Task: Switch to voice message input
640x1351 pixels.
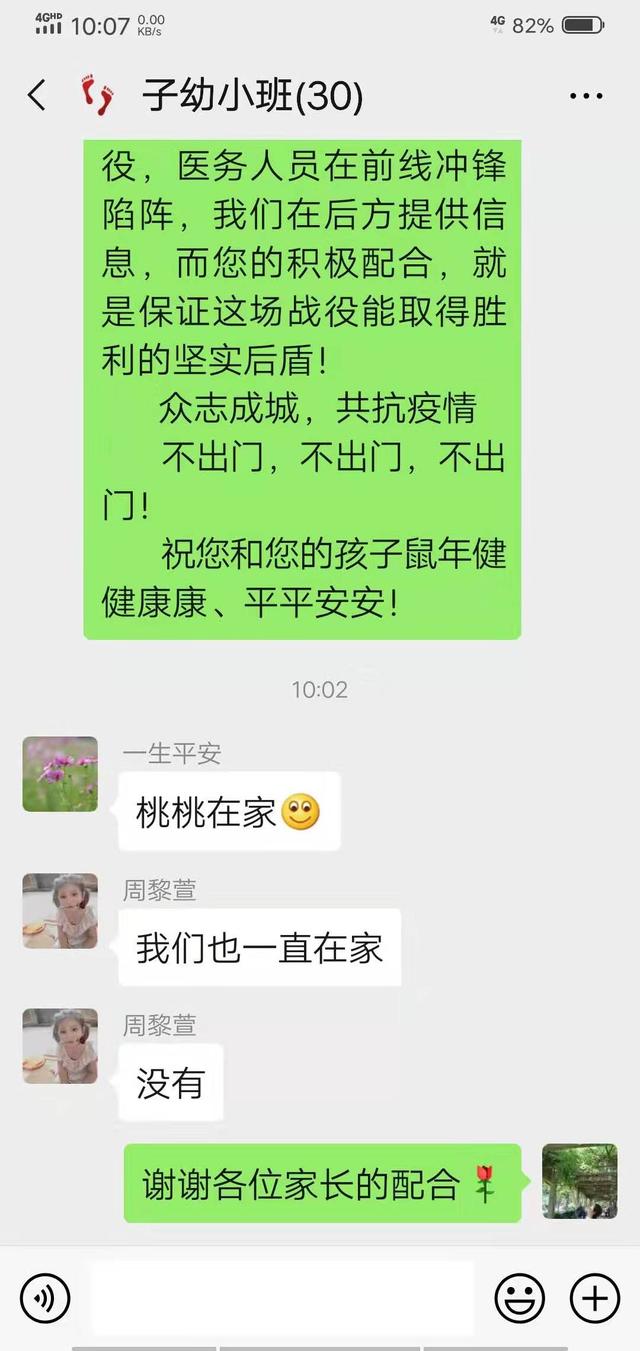Action: point(45,1298)
